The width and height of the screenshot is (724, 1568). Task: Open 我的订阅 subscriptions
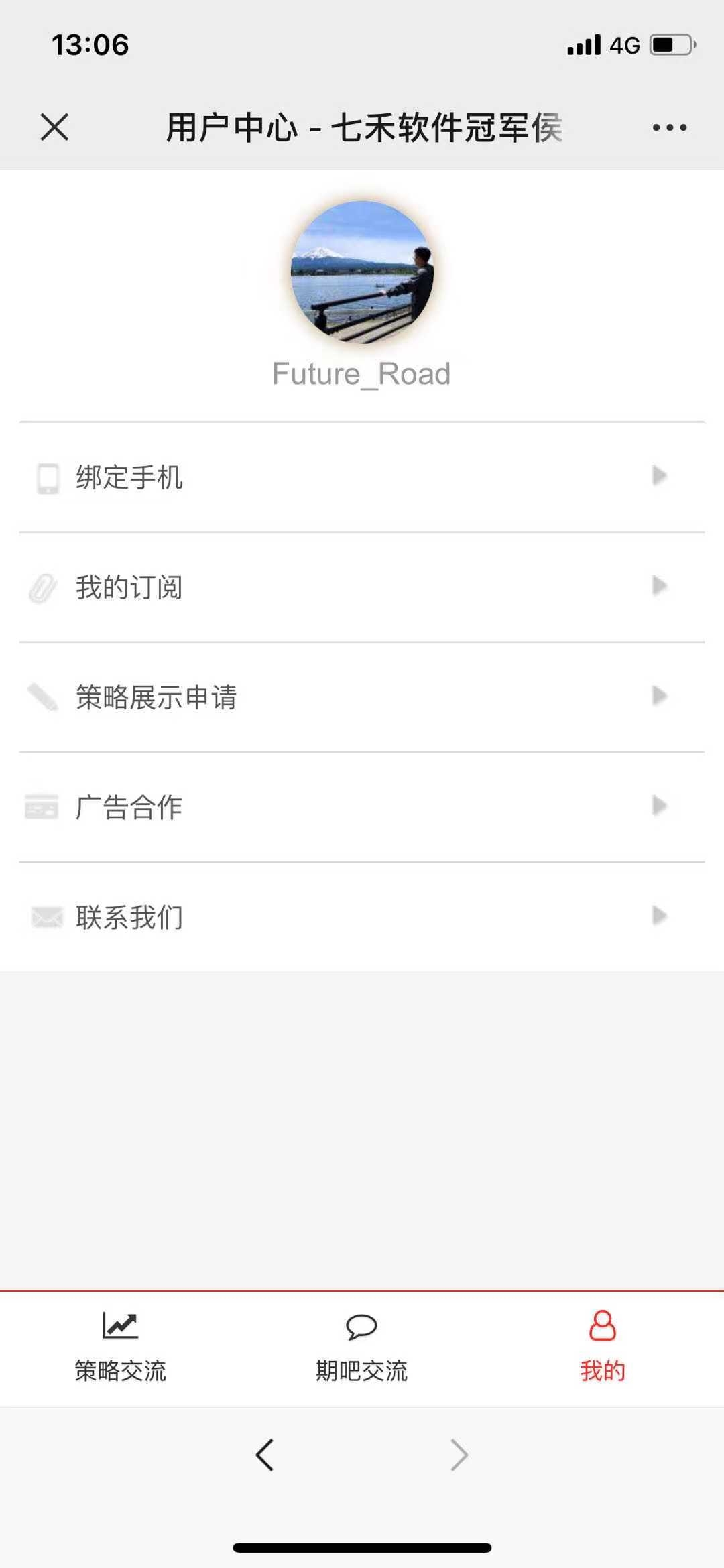pos(362,587)
